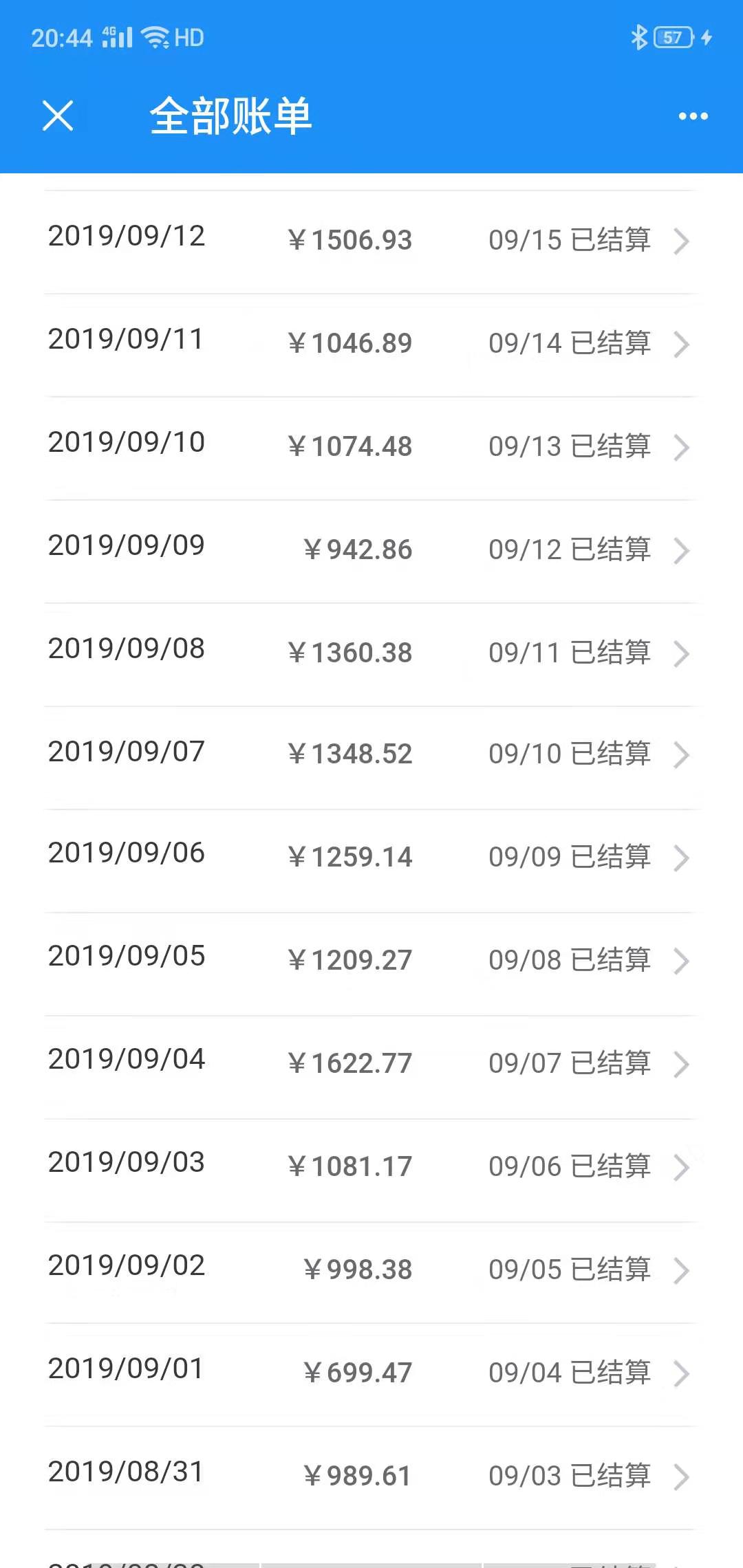Open the 2019/09/10 bill of ¥1074.48
The width and height of the screenshot is (743, 1568).
click(371, 448)
